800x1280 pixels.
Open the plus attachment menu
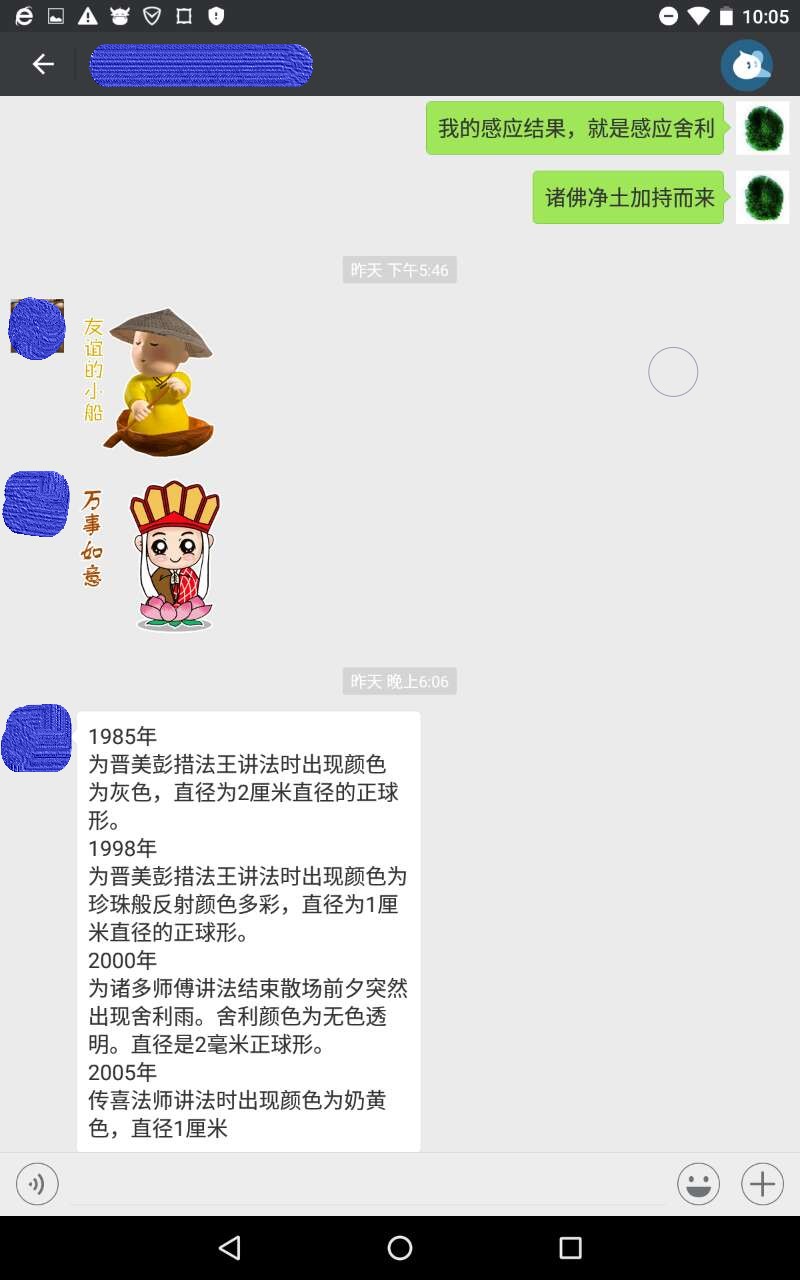[762, 1185]
